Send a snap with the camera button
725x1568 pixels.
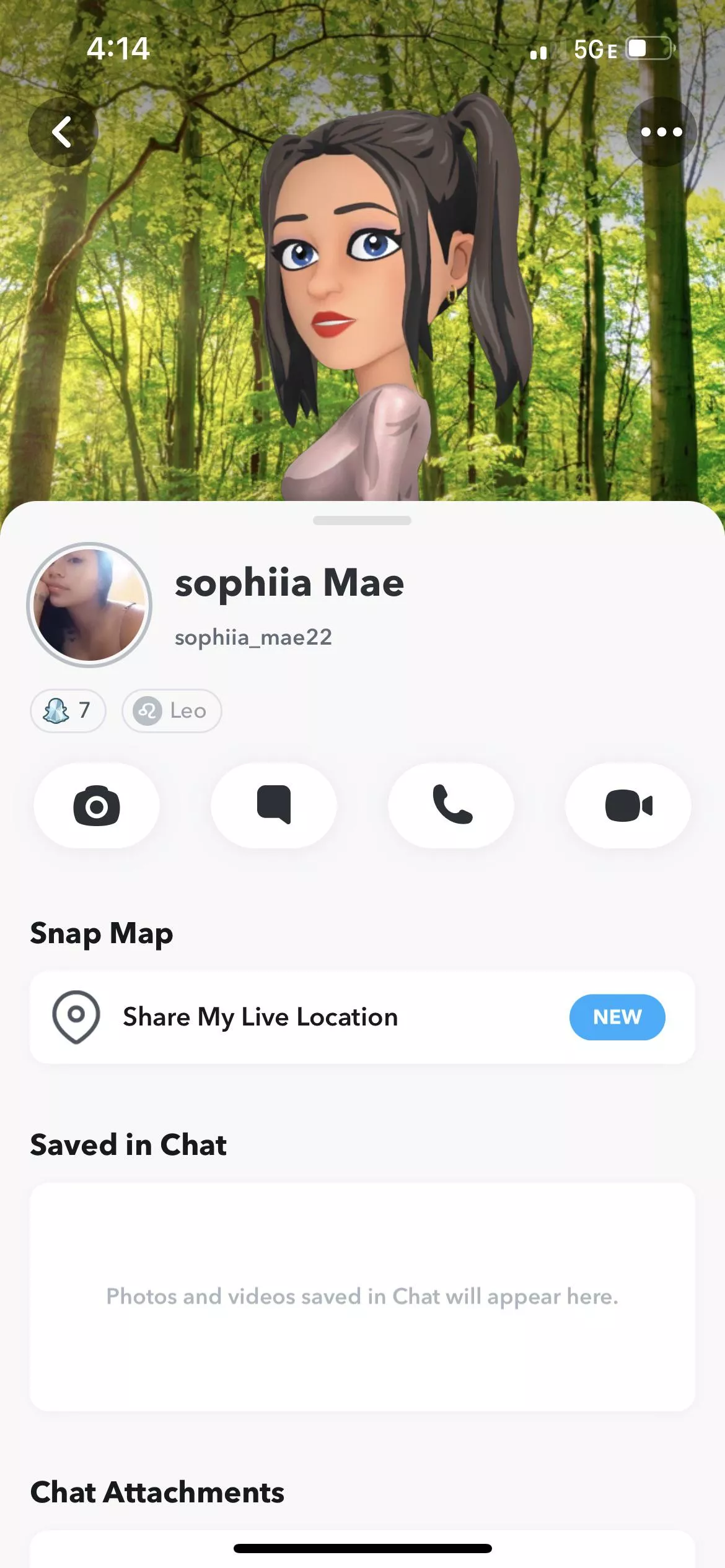97,805
